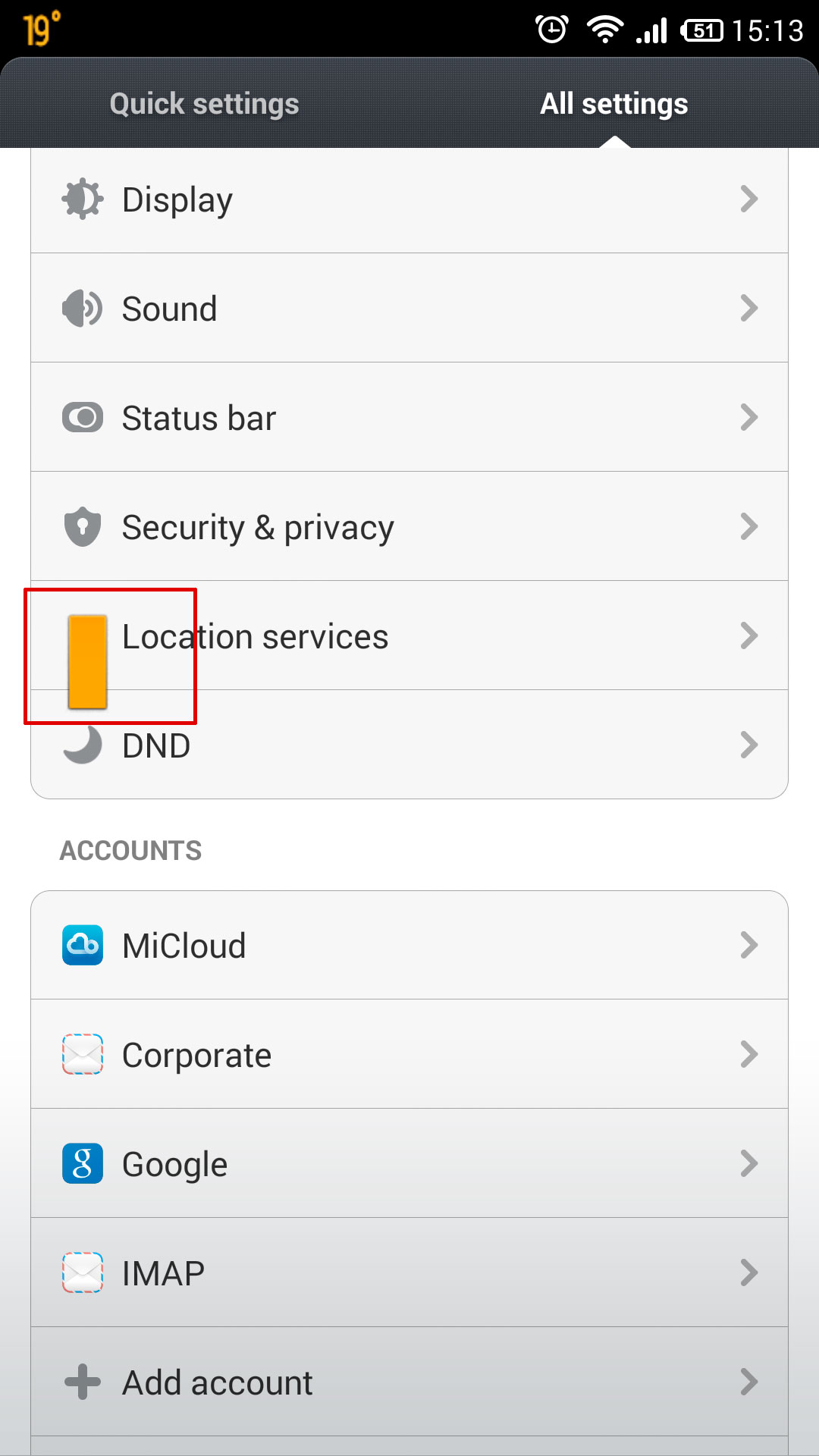Open DND settings
This screenshot has width=819, height=1456.
click(409, 745)
